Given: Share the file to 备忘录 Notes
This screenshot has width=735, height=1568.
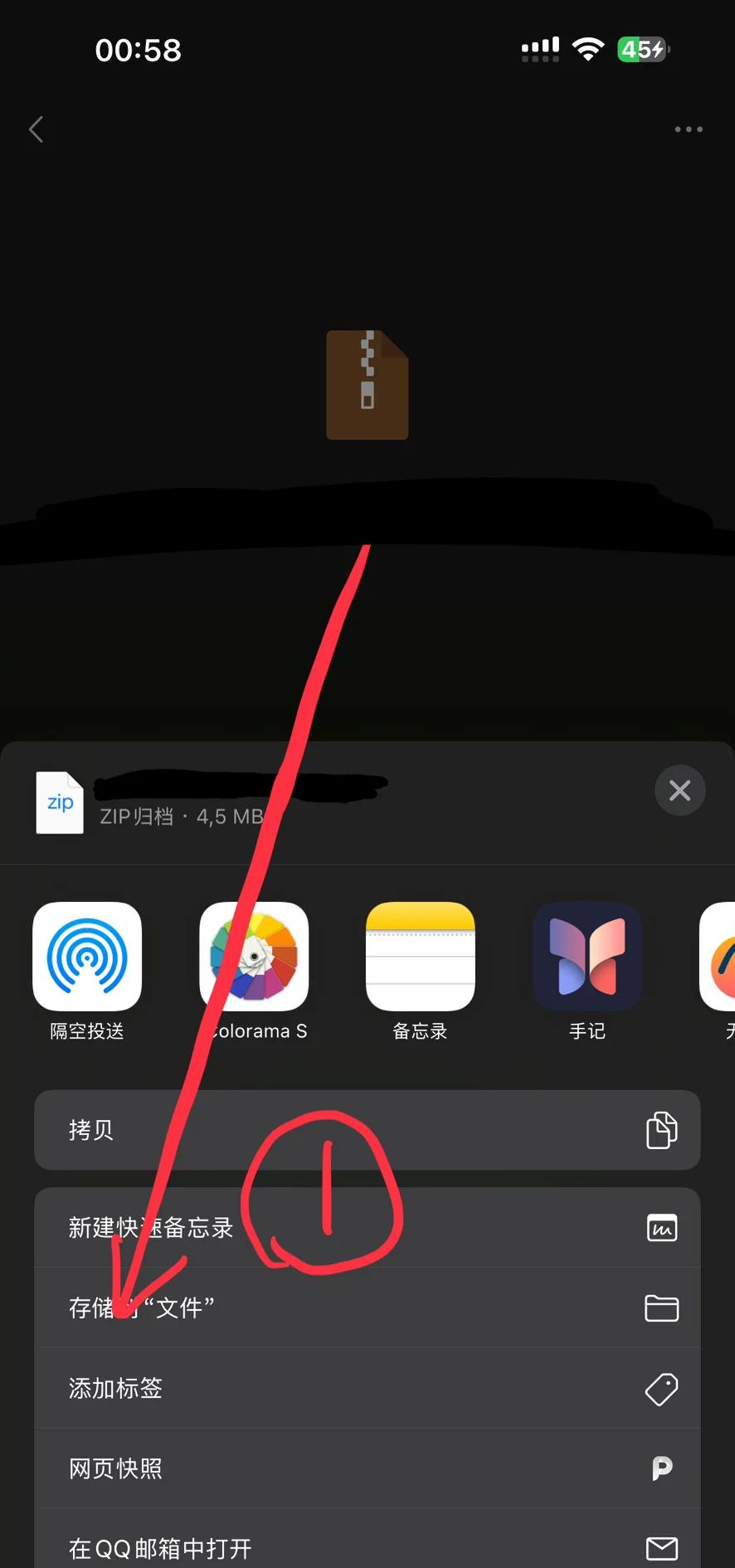Looking at the screenshot, I should click(421, 957).
